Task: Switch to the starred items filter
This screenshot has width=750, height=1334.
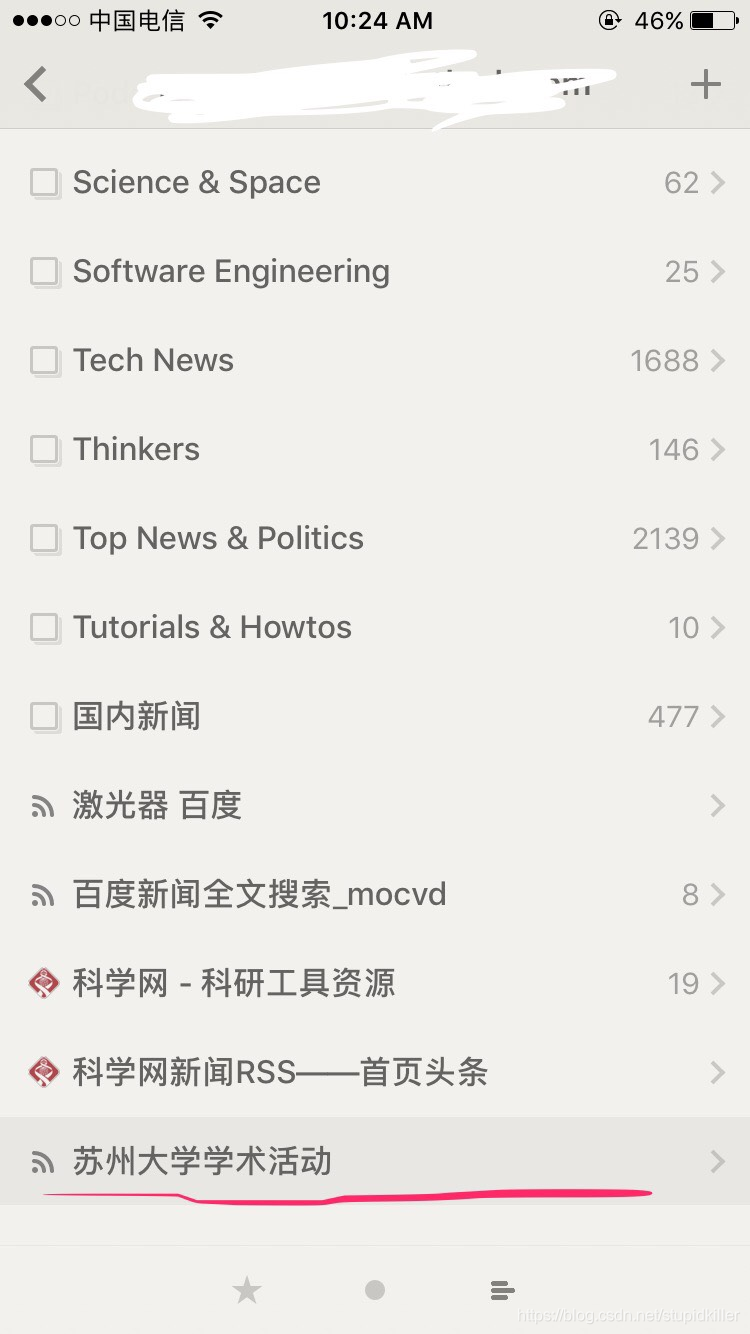Action: (x=247, y=1291)
